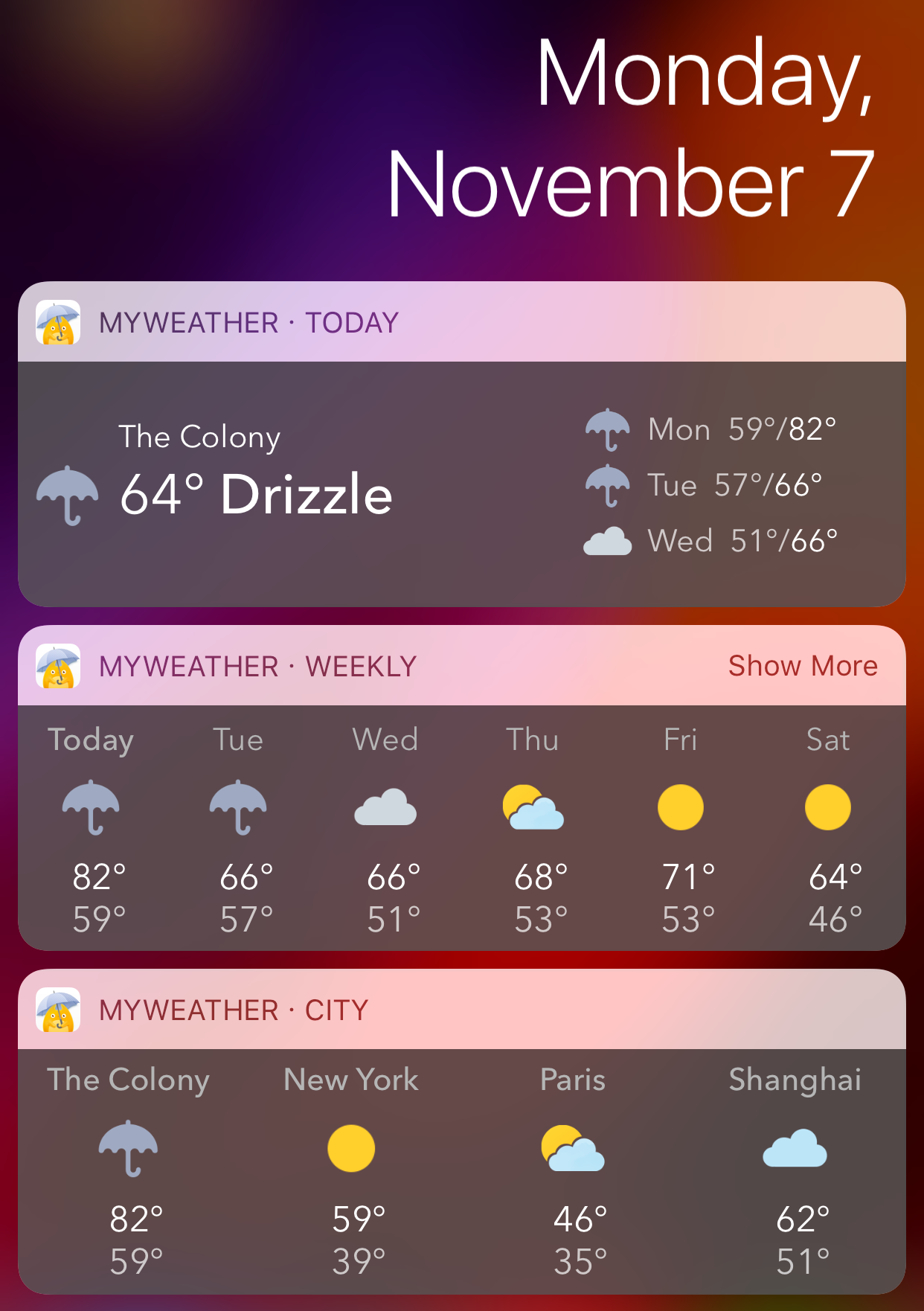
Task: Open the MyWeather Weekly forecast widget
Action: (461, 826)
